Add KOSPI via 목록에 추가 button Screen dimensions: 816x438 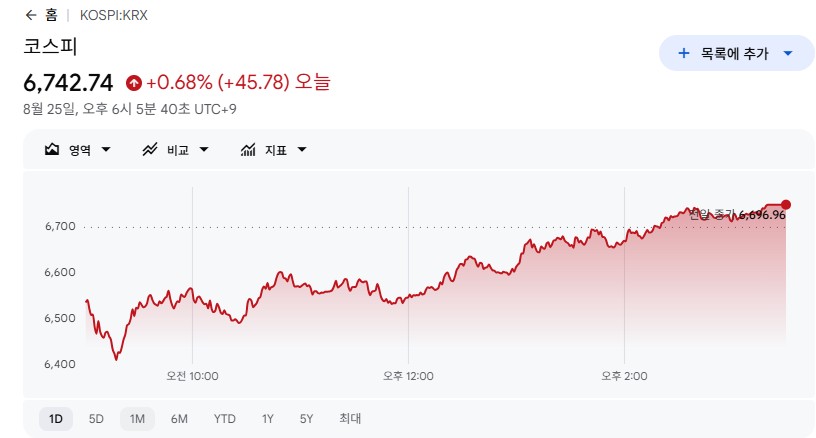click(x=723, y=53)
